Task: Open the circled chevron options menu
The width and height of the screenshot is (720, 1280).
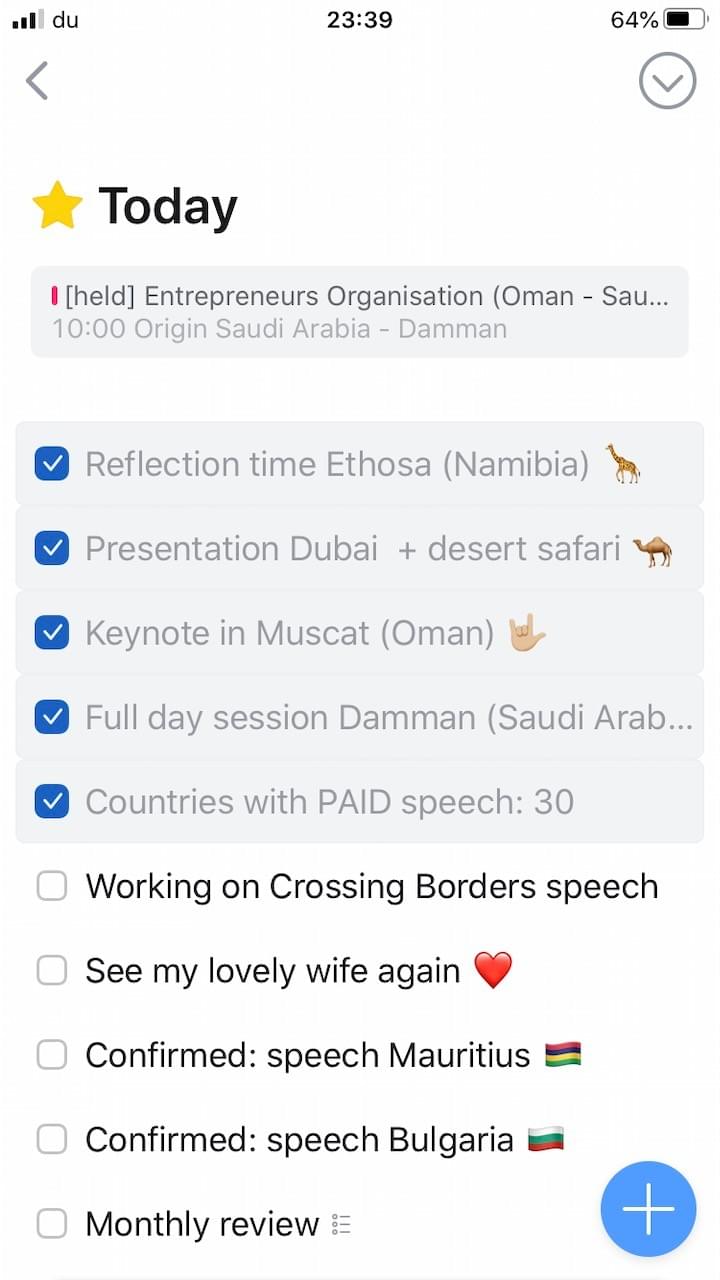Action: 667,81
